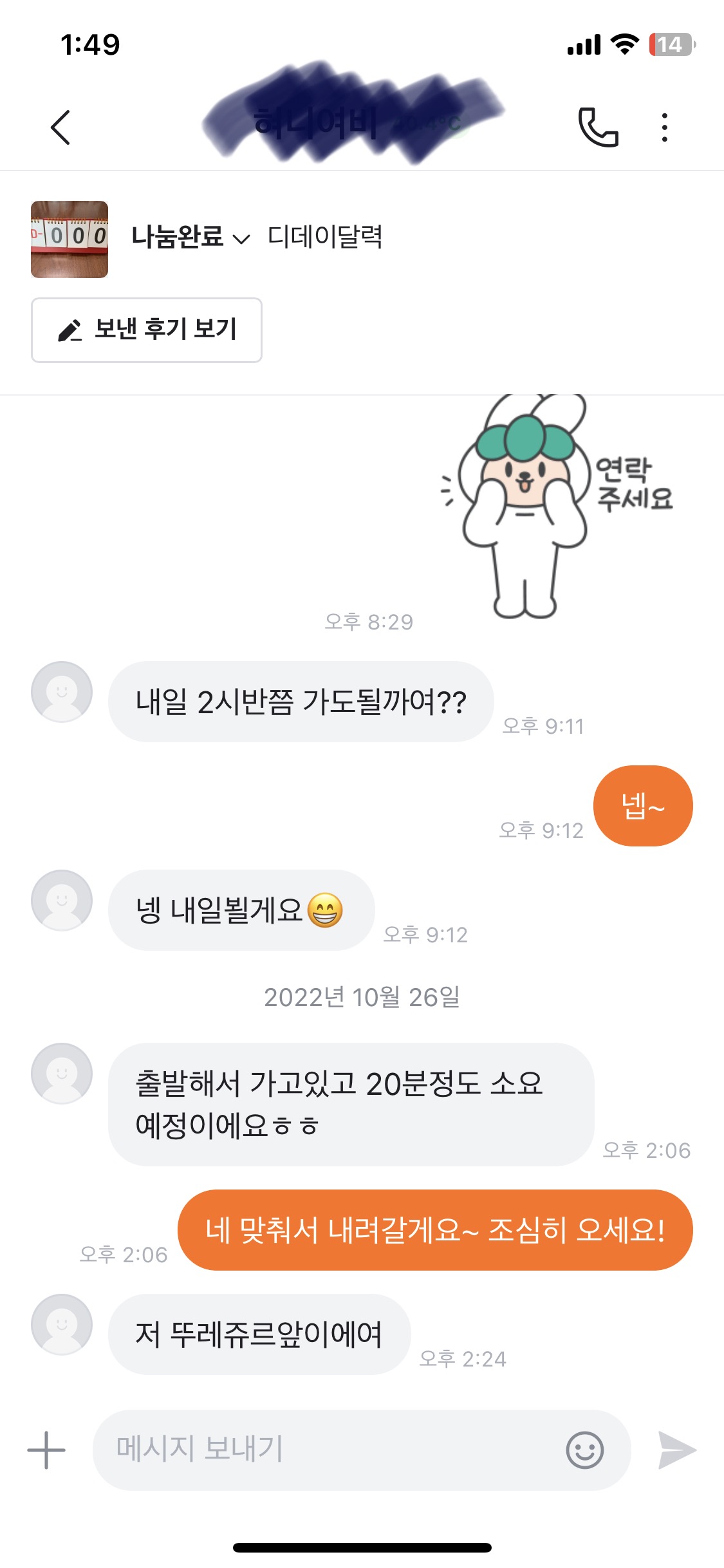Send the message with the arrow icon
This screenshot has height=1568, width=724.
677,1450
